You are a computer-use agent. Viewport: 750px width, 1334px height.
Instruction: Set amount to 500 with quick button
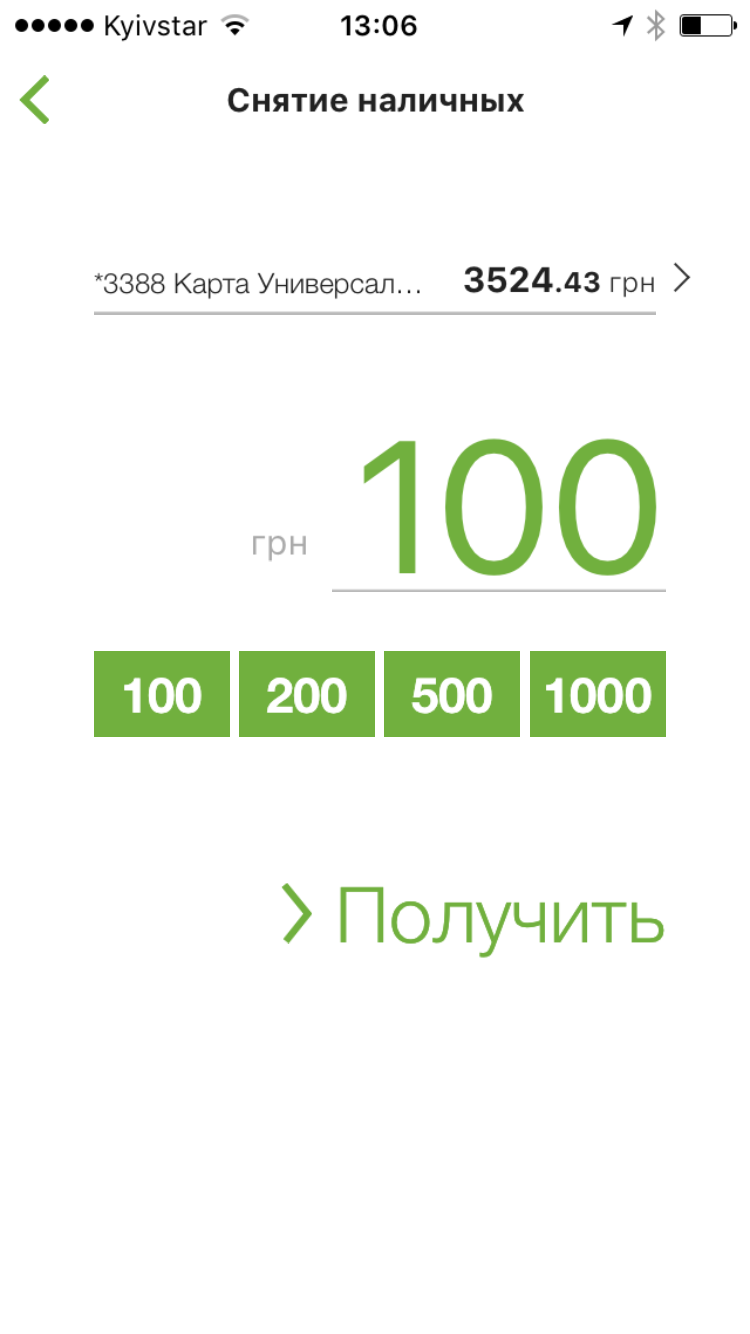452,695
